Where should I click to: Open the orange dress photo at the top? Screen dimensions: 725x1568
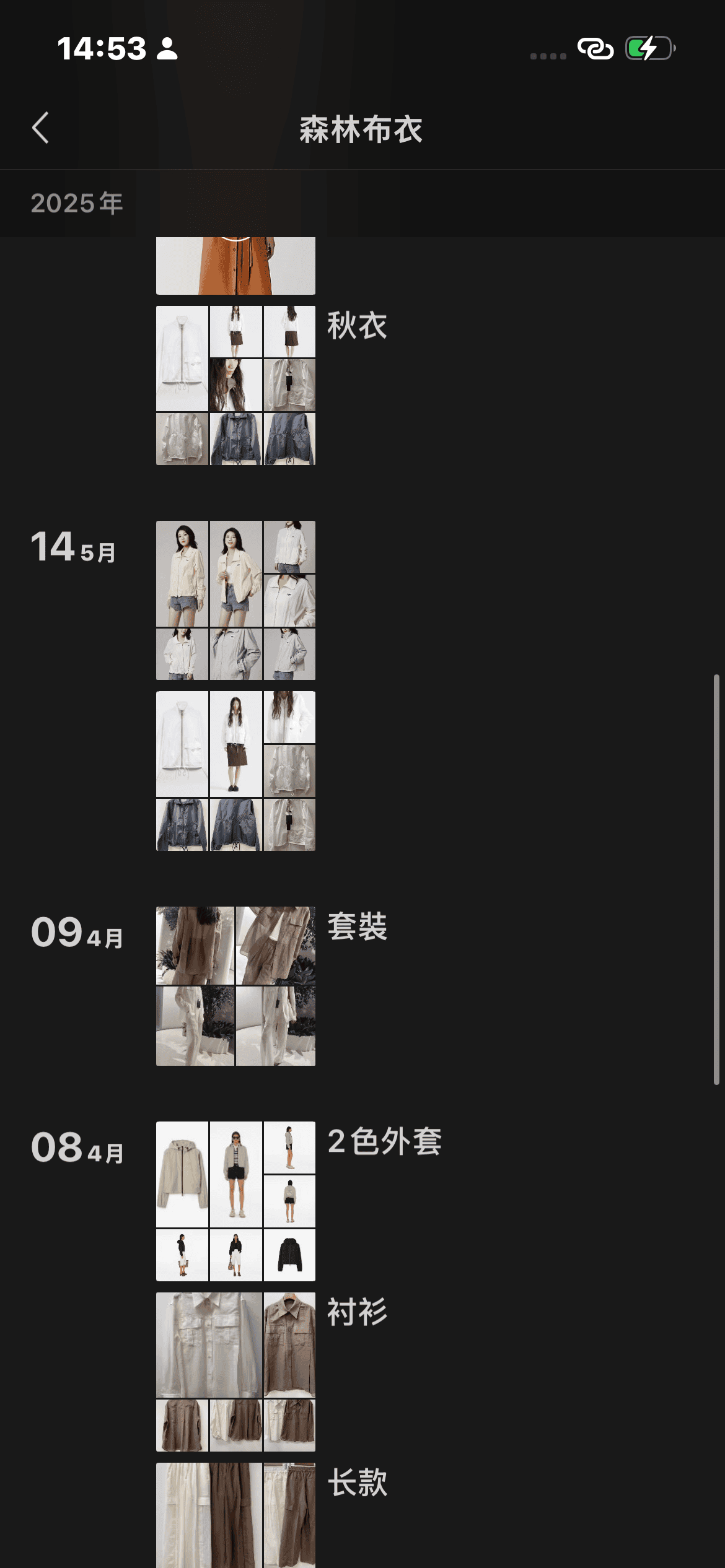pos(235,266)
